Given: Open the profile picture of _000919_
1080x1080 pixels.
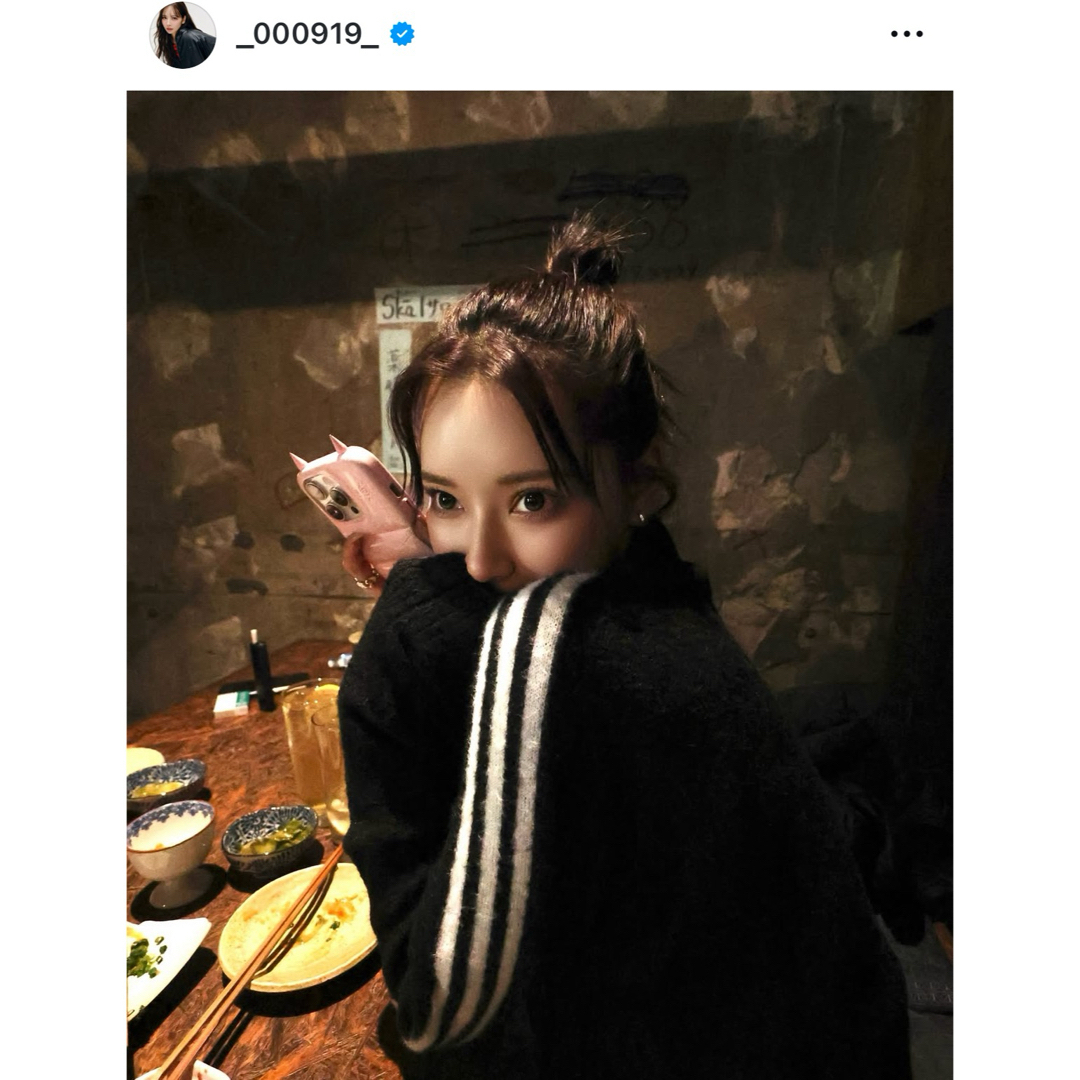Looking at the screenshot, I should (x=183, y=35).
